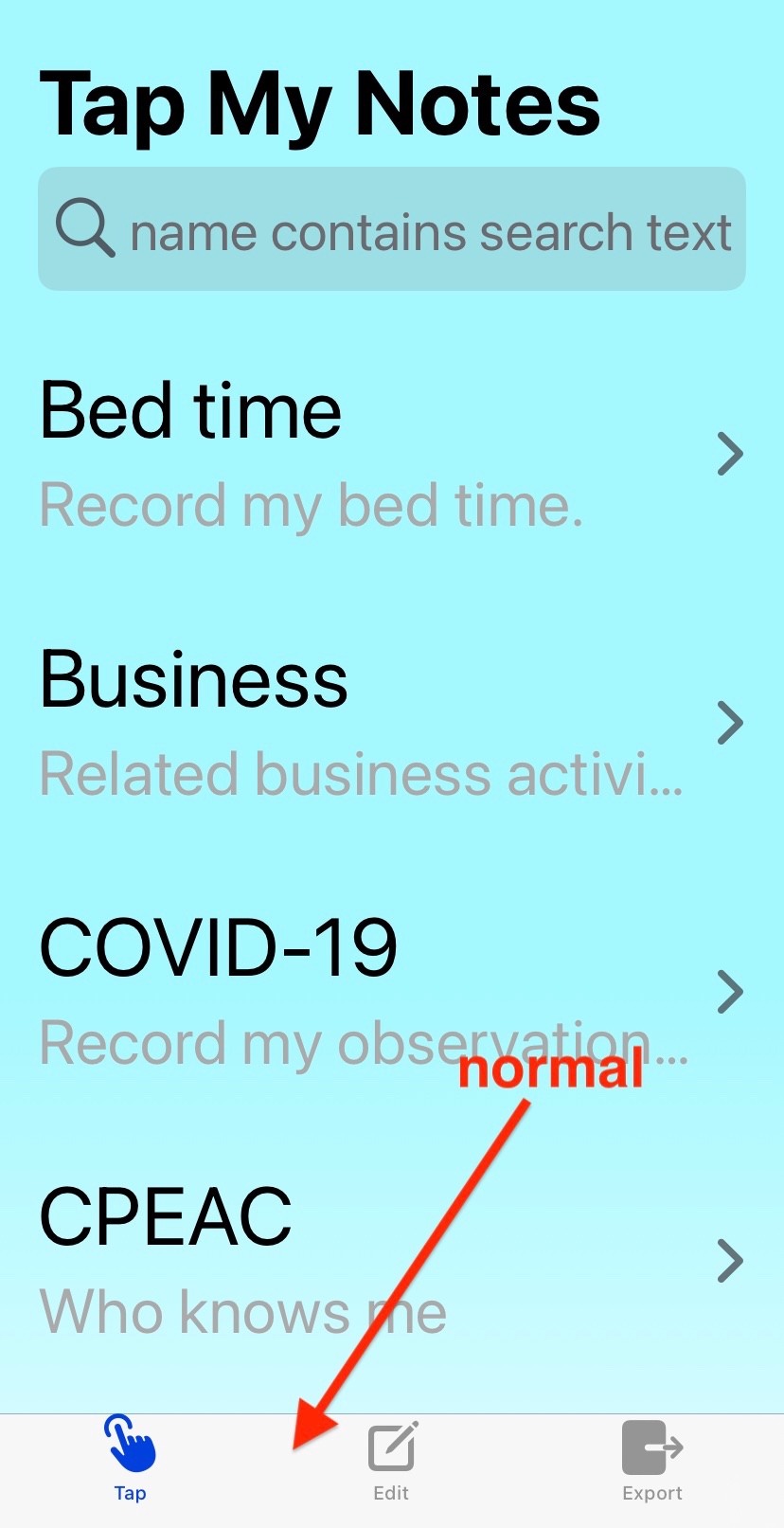This screenshot has width=784, height=1528.
Task: Switch to the Edit tab
Action: click(x=392, y=1461)
